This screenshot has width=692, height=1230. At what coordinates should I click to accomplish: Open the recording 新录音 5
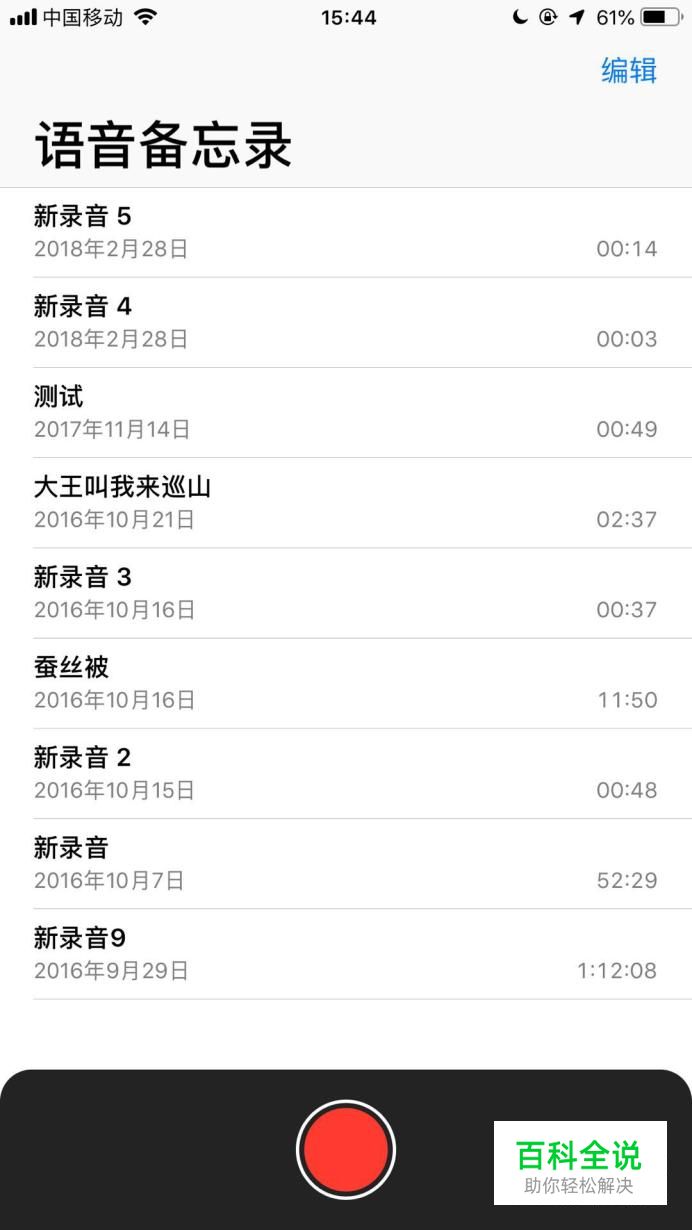pos(346,233)
